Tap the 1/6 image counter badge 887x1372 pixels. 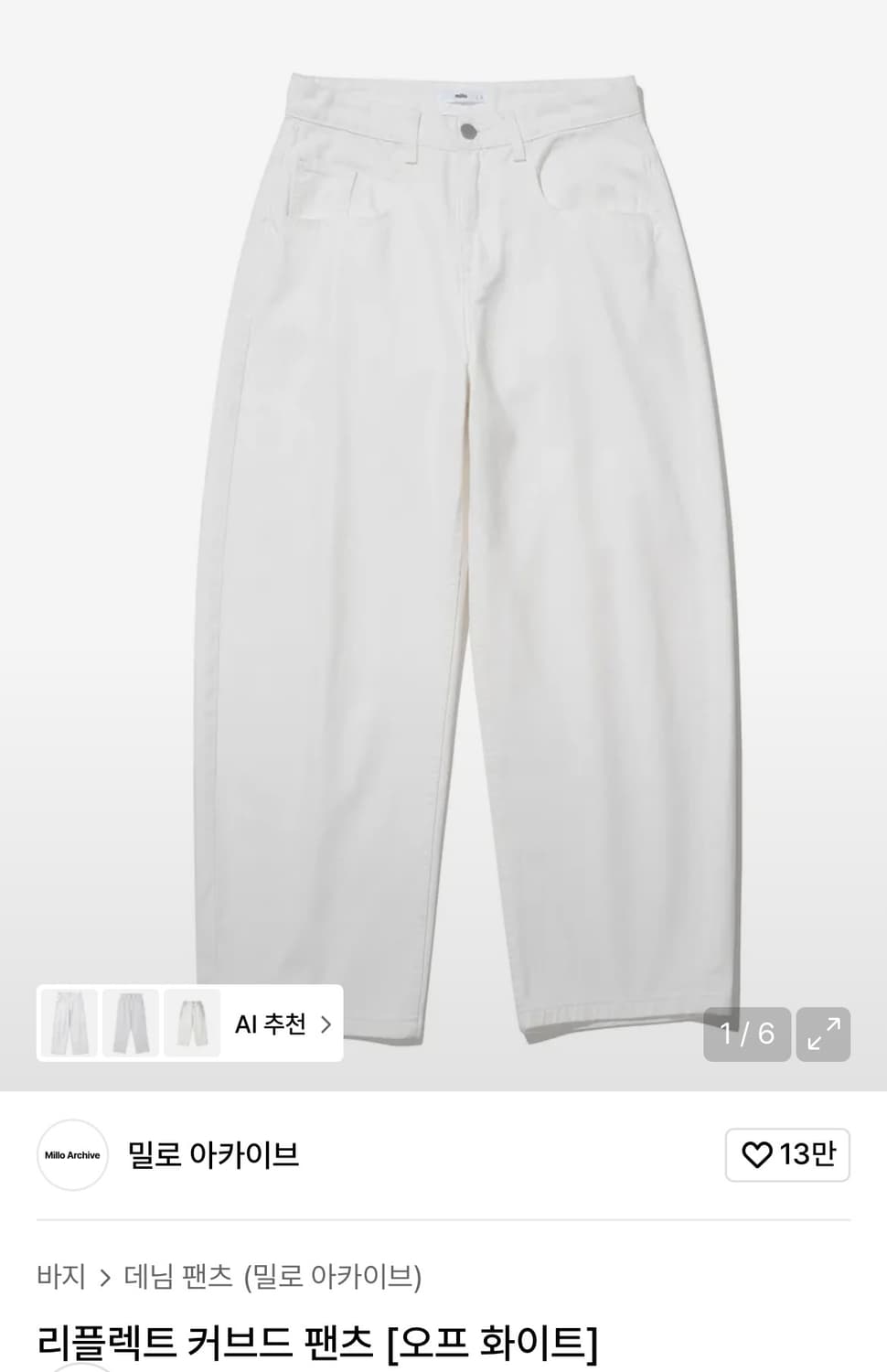click(747, 1034)
